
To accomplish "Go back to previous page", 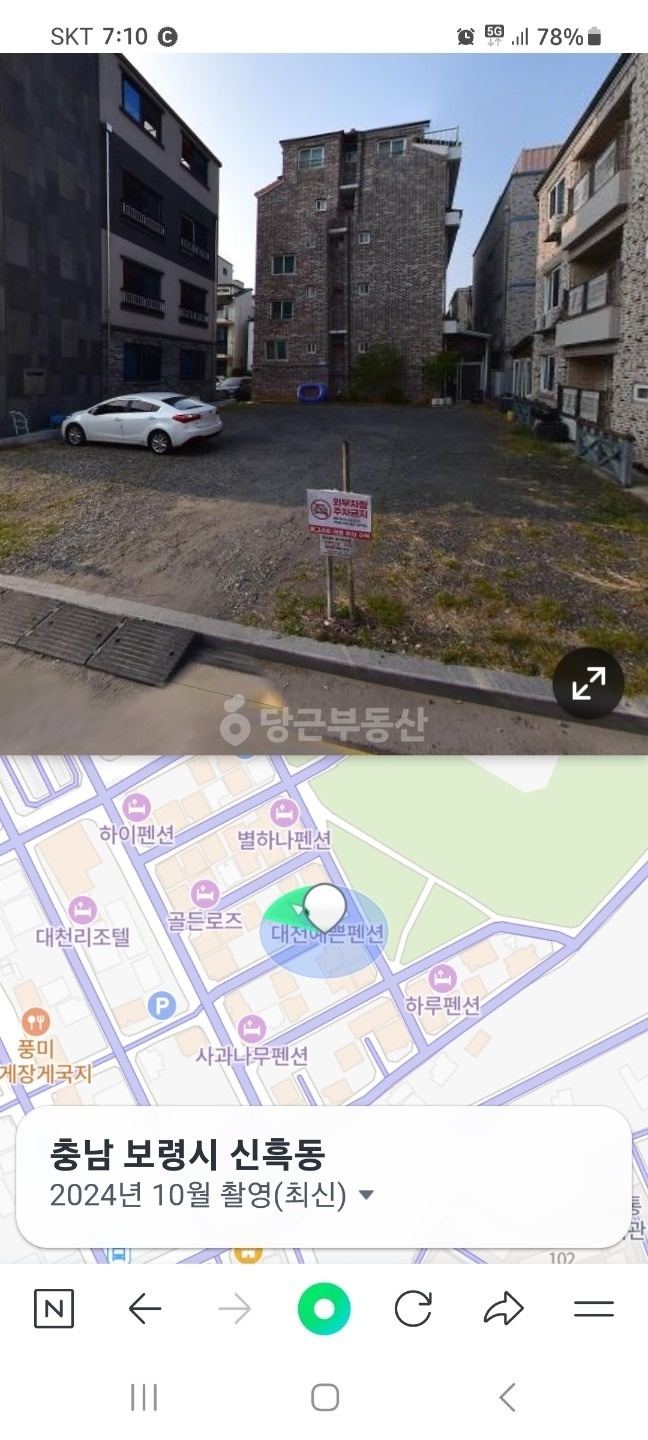I will [x=145, y=1309].
